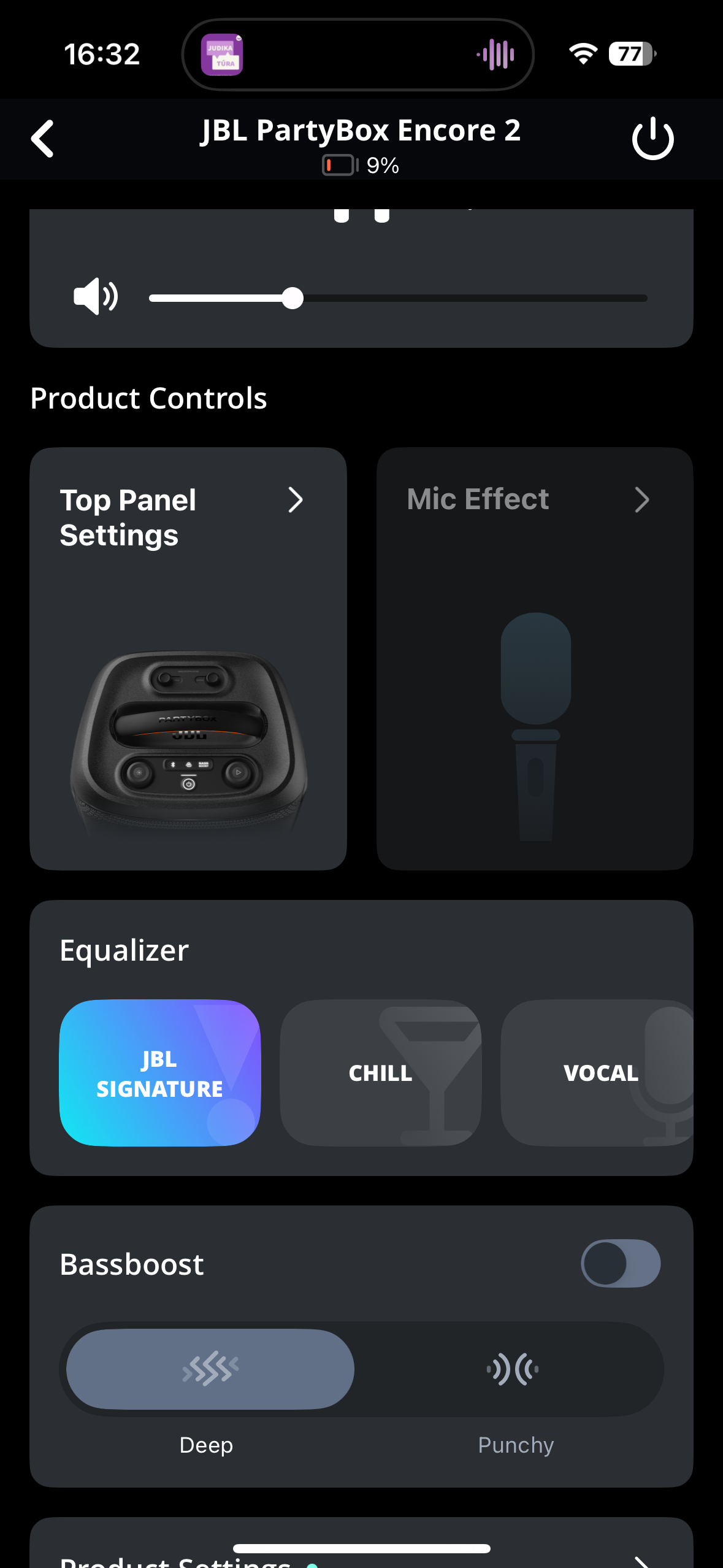Choose the Chill equalizer preset
723x1568 pixels.
point(380,1073)
